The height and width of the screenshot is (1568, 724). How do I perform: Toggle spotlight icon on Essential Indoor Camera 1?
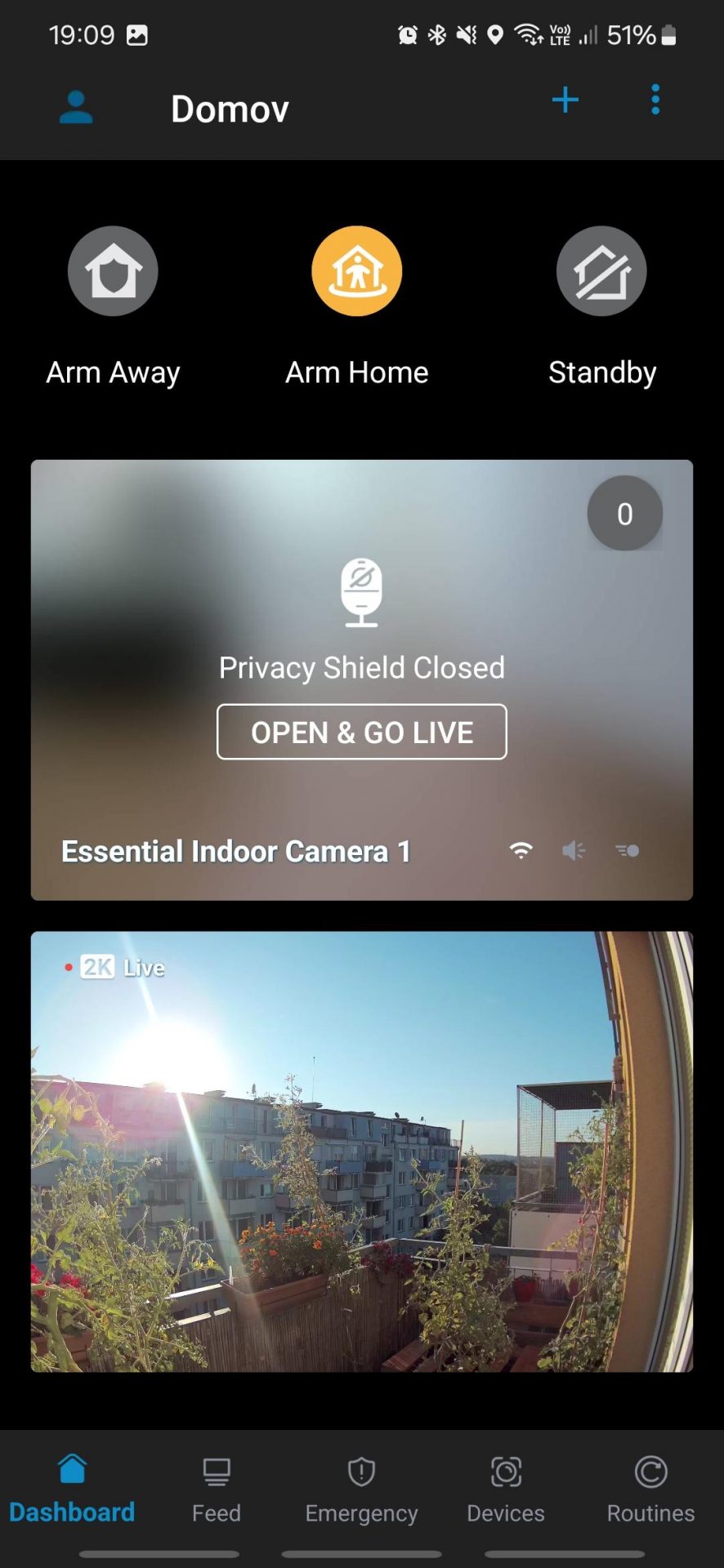click(x=628, y=851)
